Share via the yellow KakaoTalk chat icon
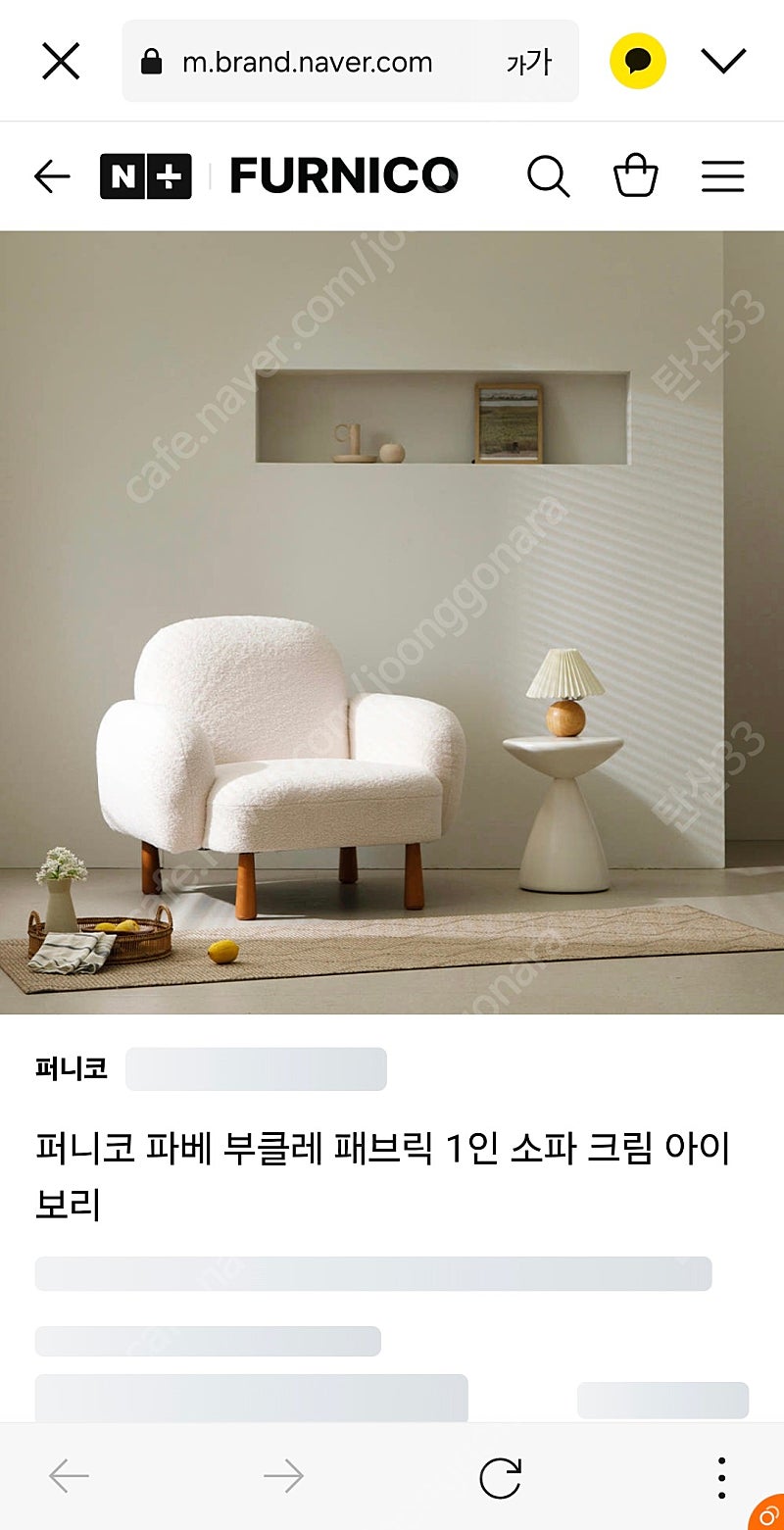The image size is (784, 1530). pyautogui.click(x=638, y=62)
